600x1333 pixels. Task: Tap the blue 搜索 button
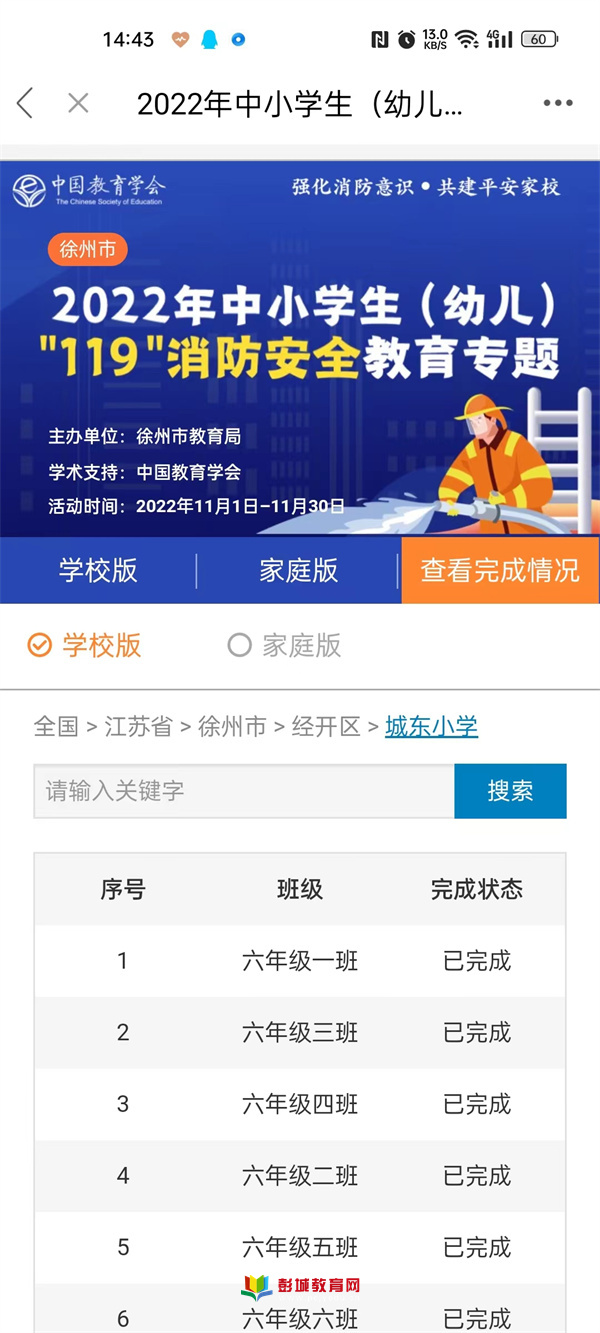(x=510, y=791)
